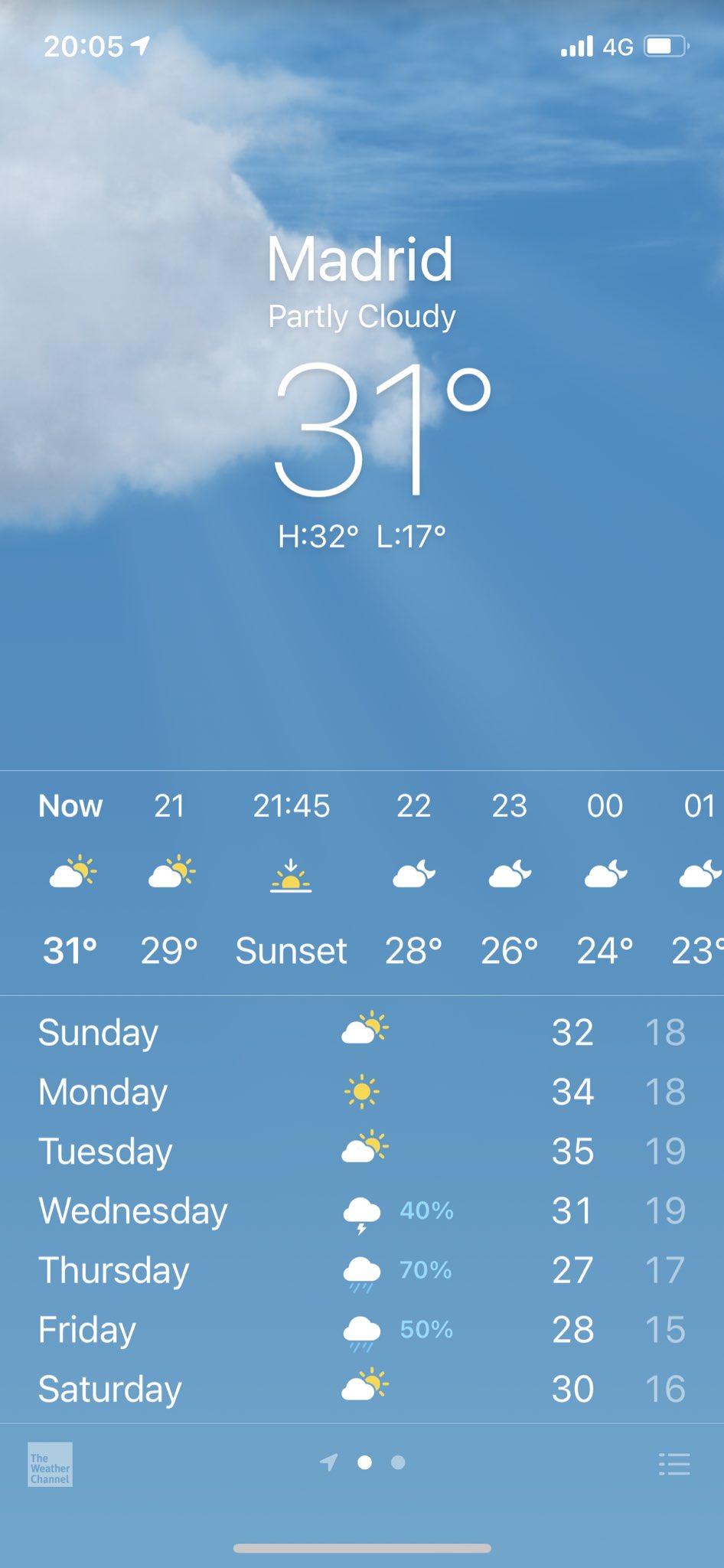This screenshot has height=1568, width=724.
Task: Open the city list icon
Action: pyautogui.click(x=674, y=1464)
